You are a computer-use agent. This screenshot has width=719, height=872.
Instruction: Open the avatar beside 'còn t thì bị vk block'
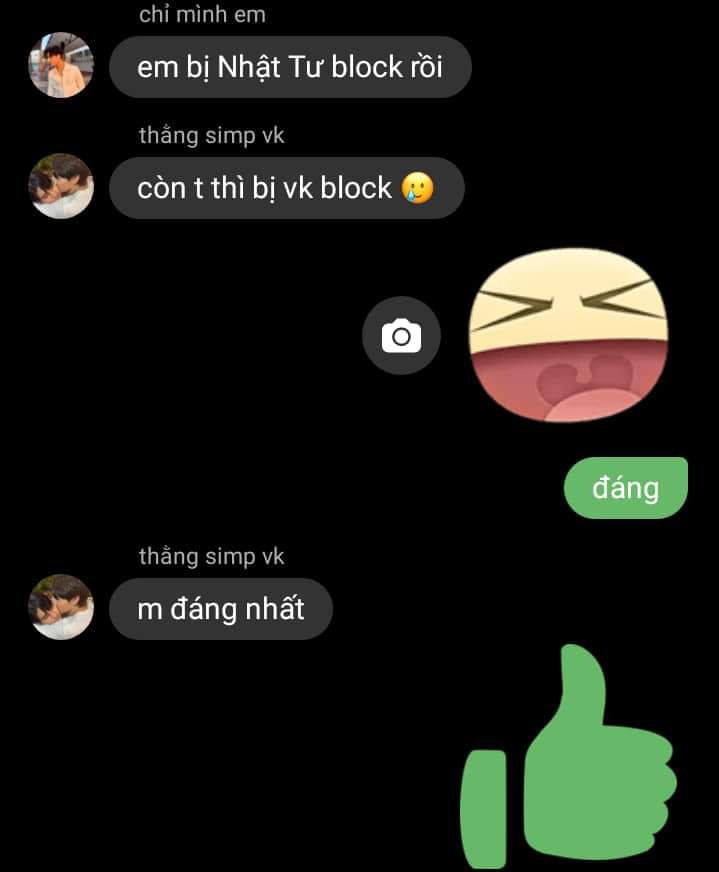tap(61, 186)
